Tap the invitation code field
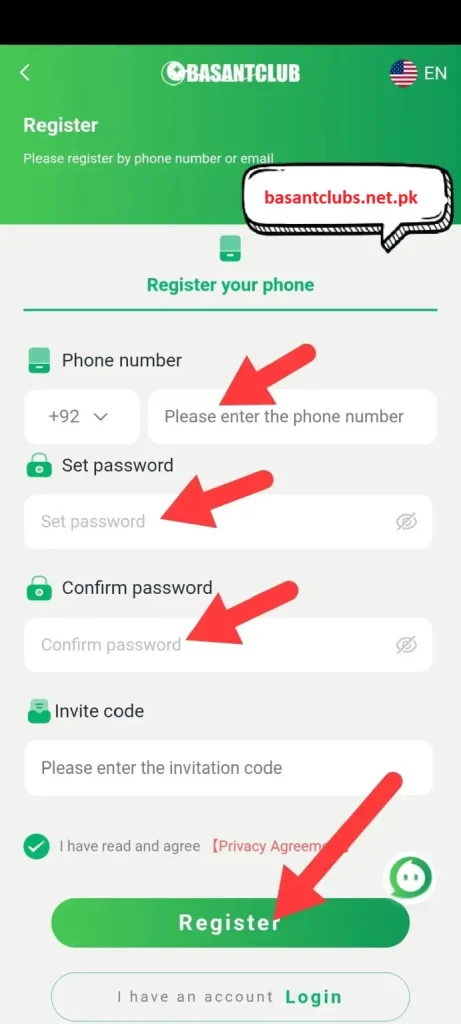Image resolution: width=461 pixels, height=1024 pixels. click(x=228, y=767)
